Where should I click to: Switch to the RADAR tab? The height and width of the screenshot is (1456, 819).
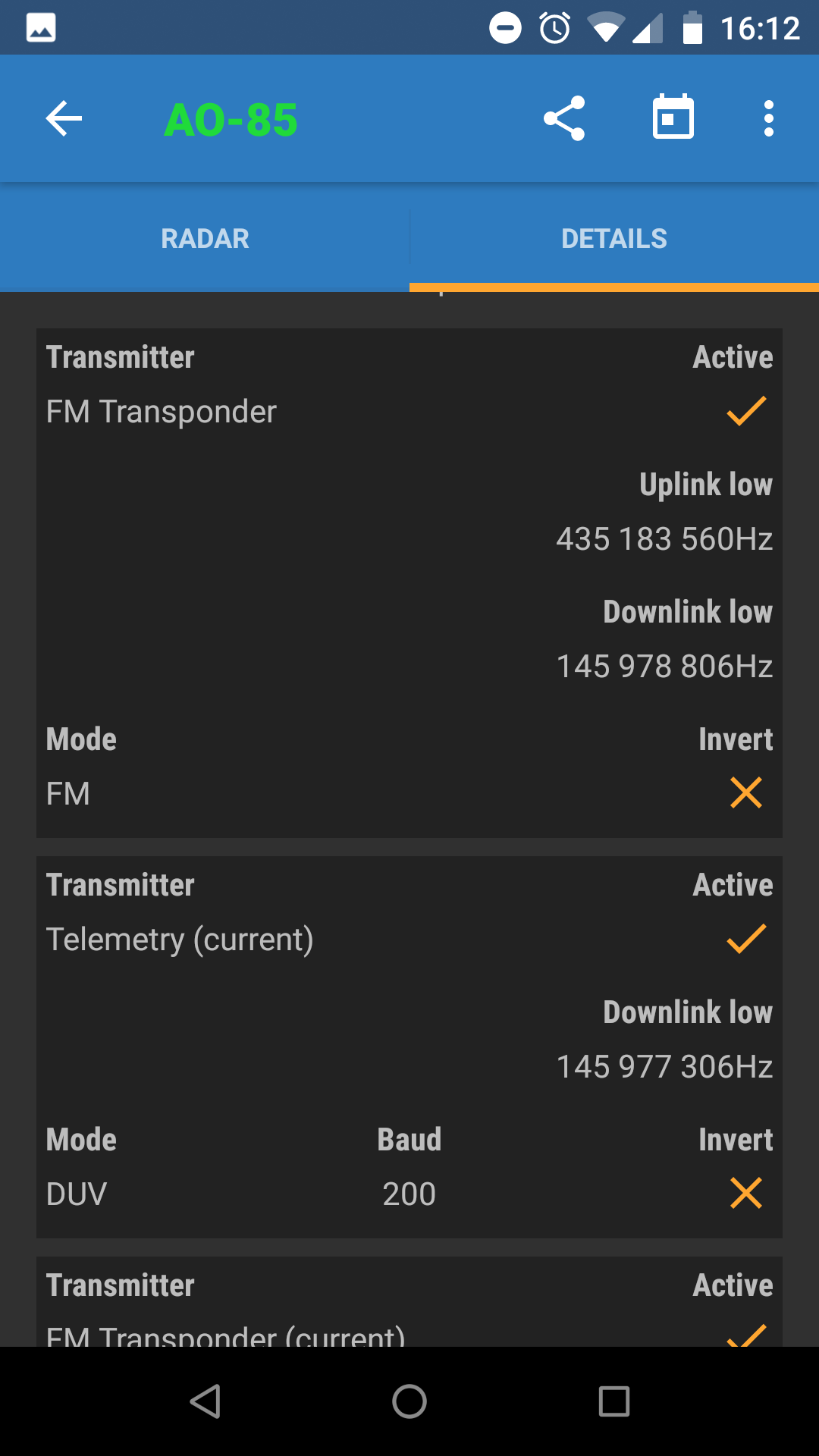click(x=205, y=238)
